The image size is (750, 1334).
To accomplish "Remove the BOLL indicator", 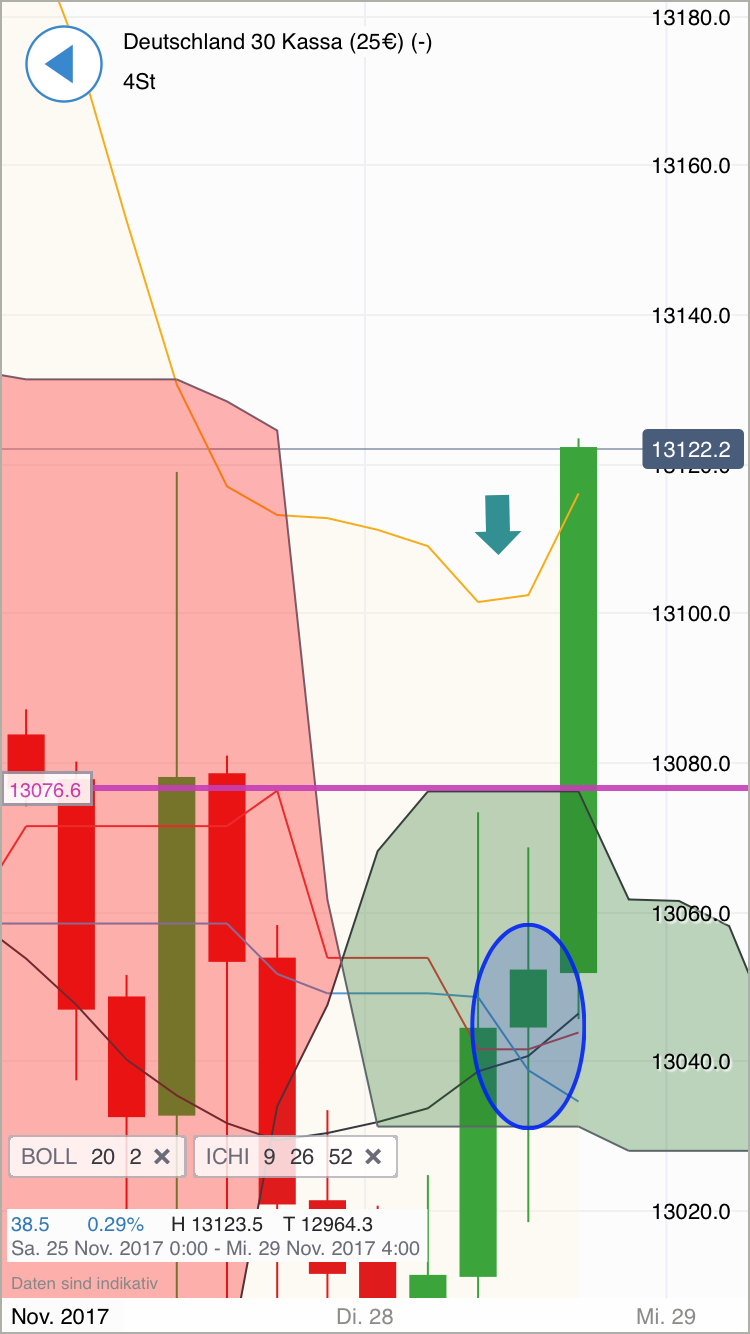I will tap(162, 1157).
